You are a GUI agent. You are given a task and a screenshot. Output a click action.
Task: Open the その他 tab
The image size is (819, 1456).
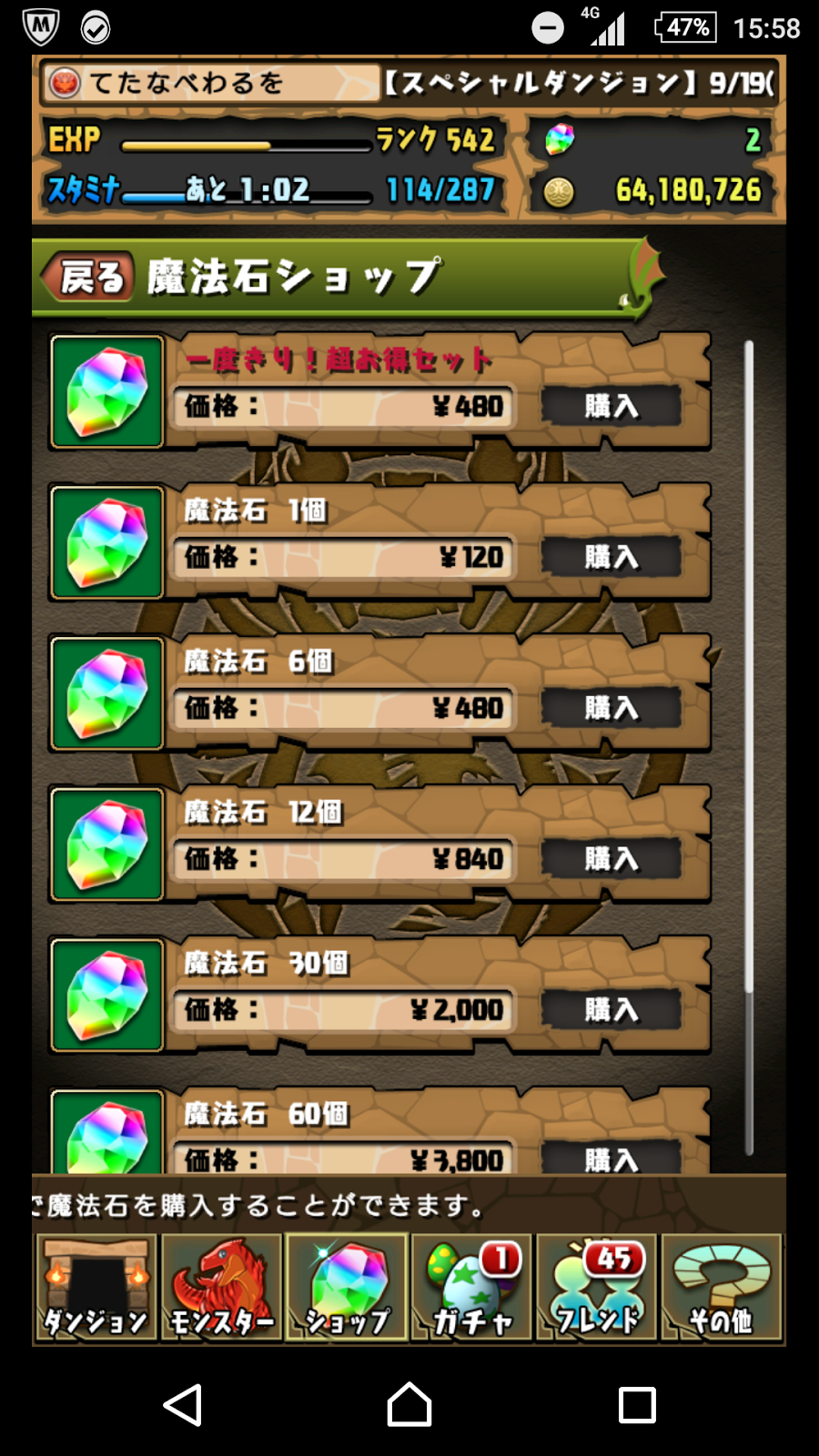click(722, 1287)
